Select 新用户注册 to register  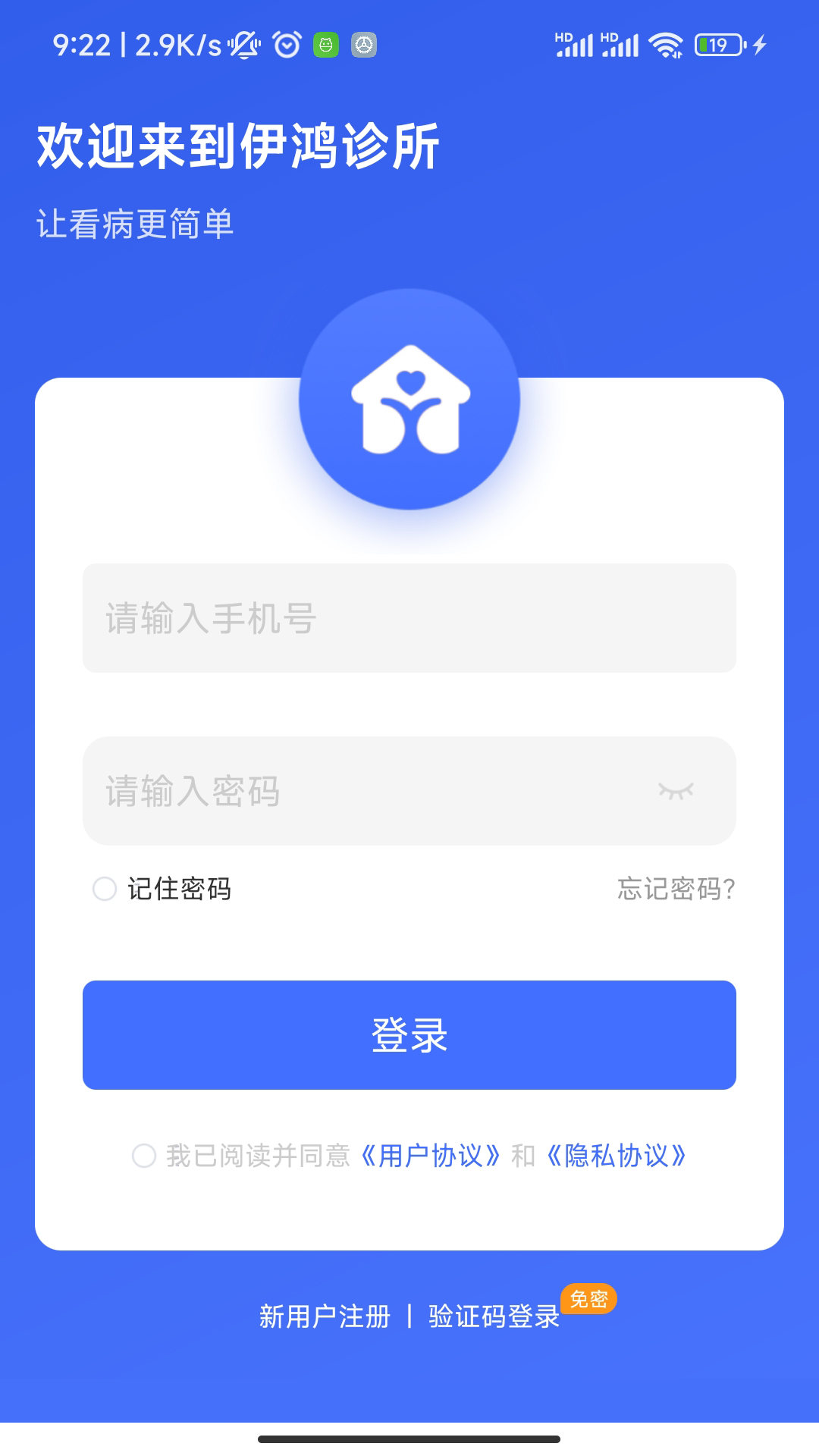tap(325, 1317)
